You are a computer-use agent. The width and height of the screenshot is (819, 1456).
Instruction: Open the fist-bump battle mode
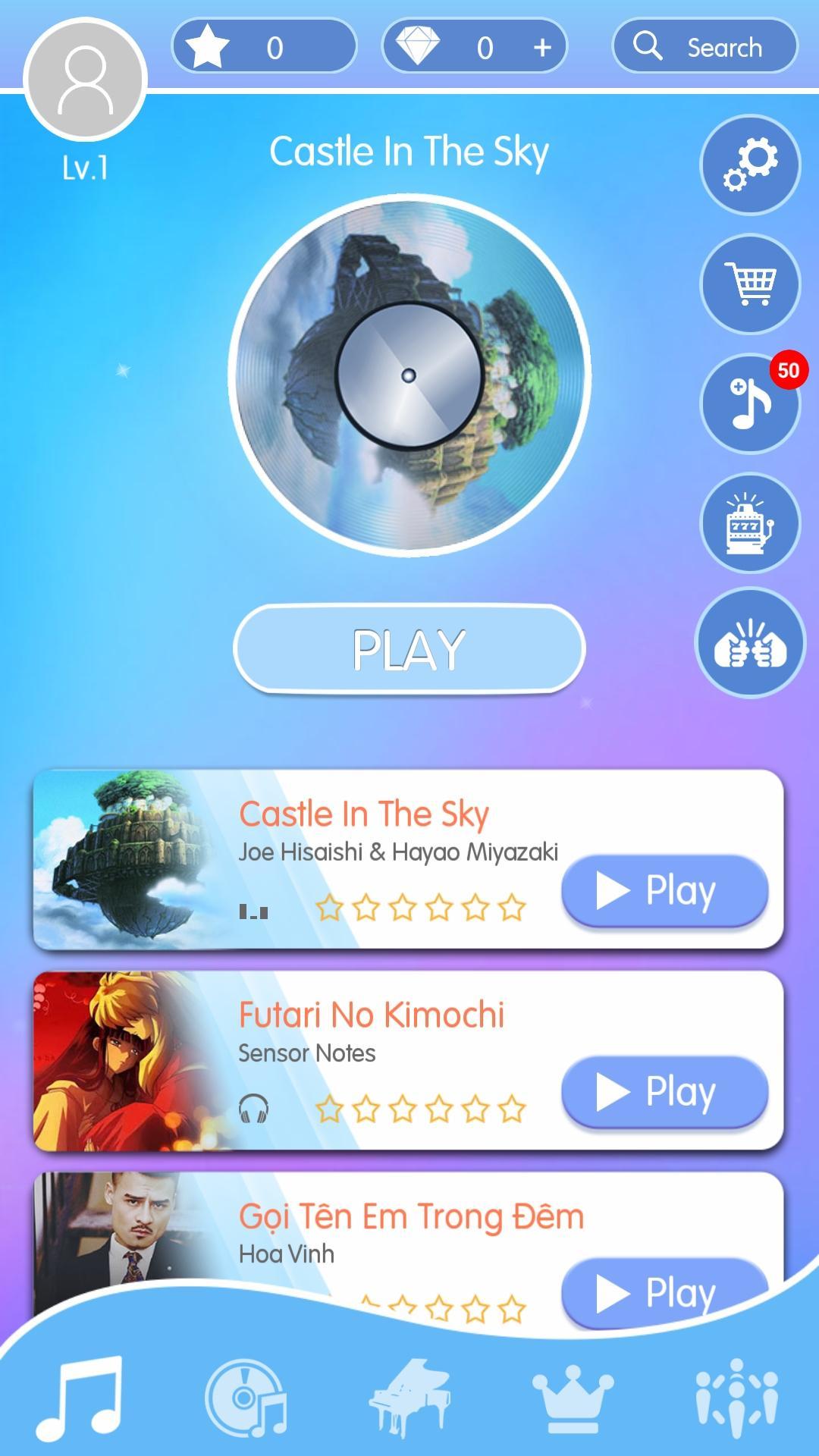pos(750,644)
